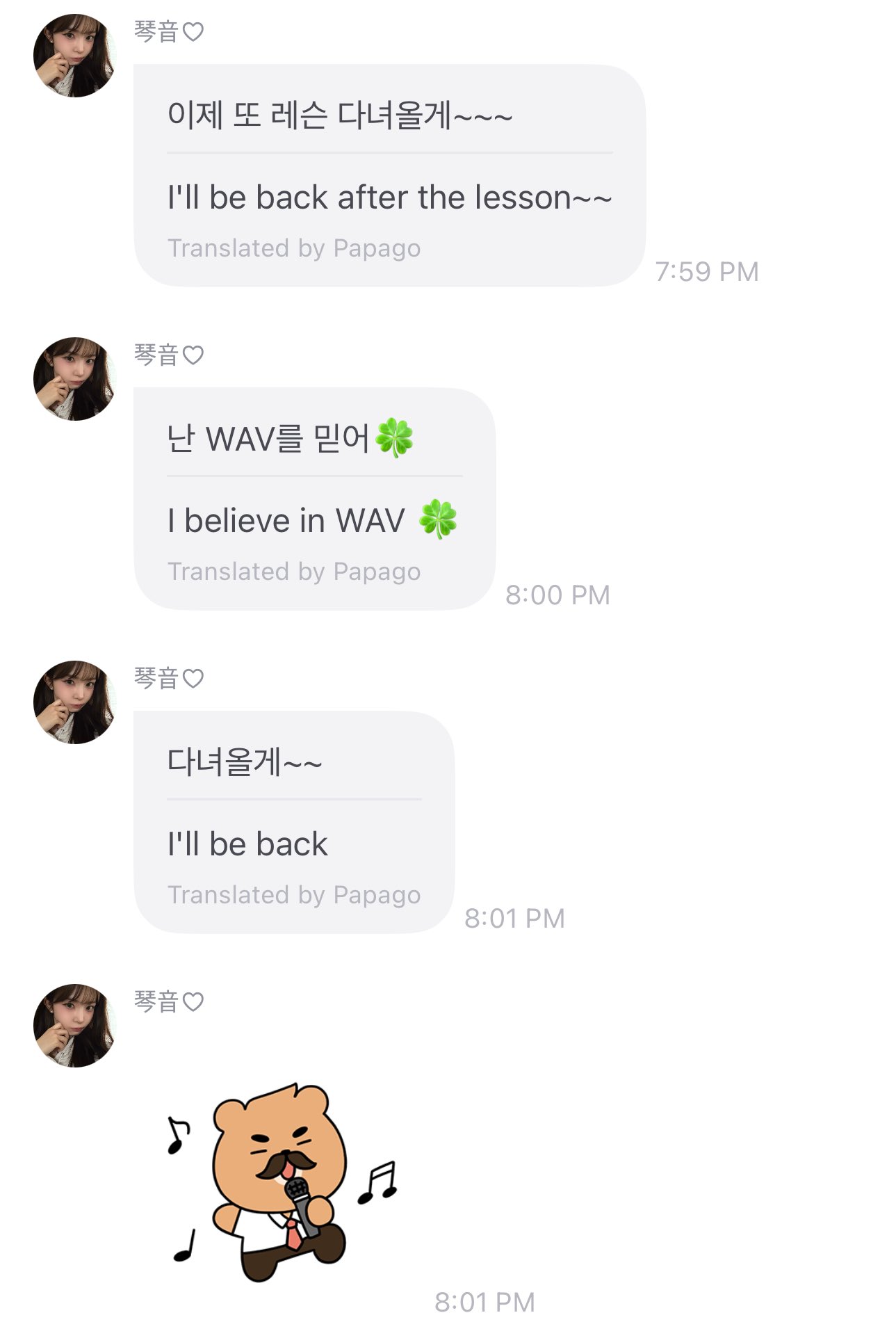Image resolution: width=896 pixels, height=1338 pixels.
Task: Tap the avatar above the singing bear sticker
Action: click(x=74, y=1026)
